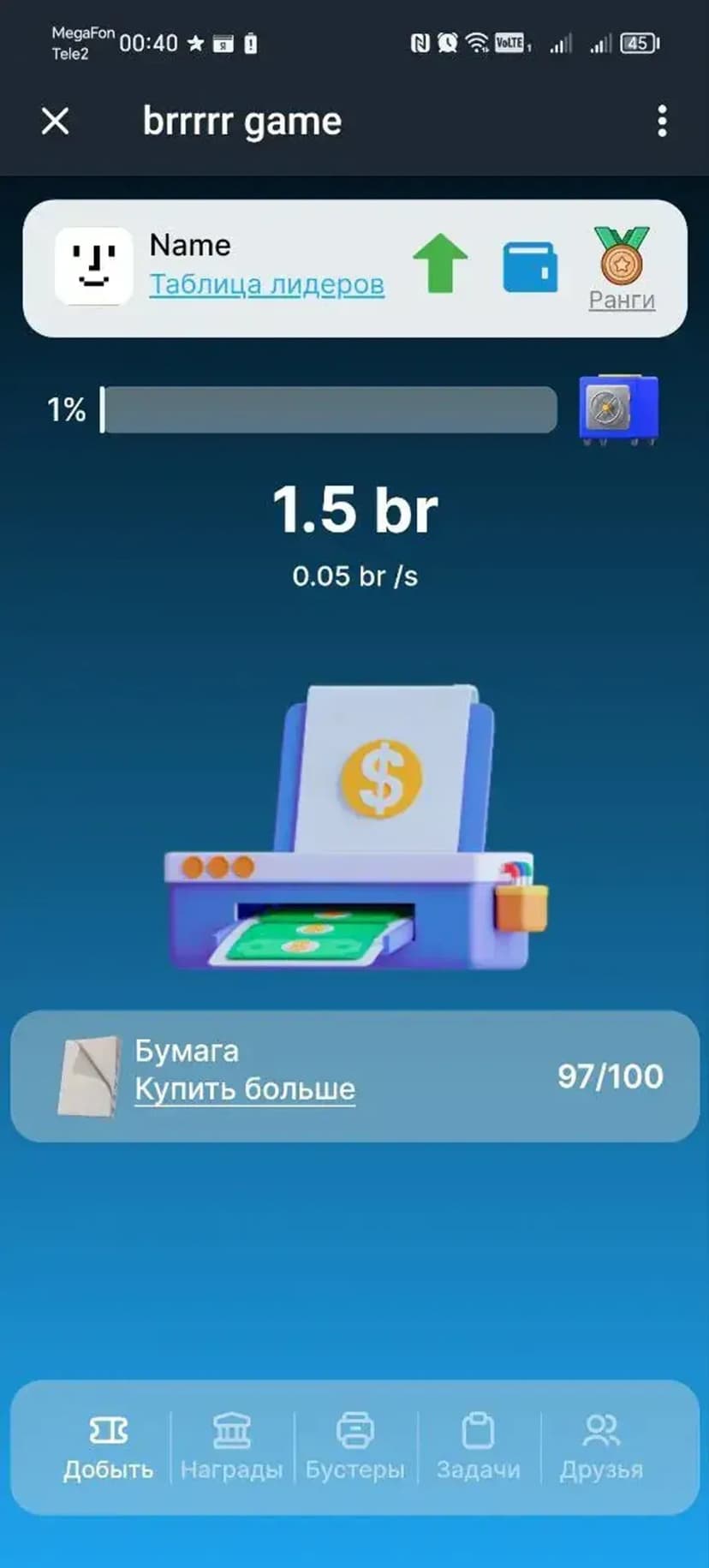709x1568 pixels.
Task: Open the blue wallet icon
Action: 529,267
